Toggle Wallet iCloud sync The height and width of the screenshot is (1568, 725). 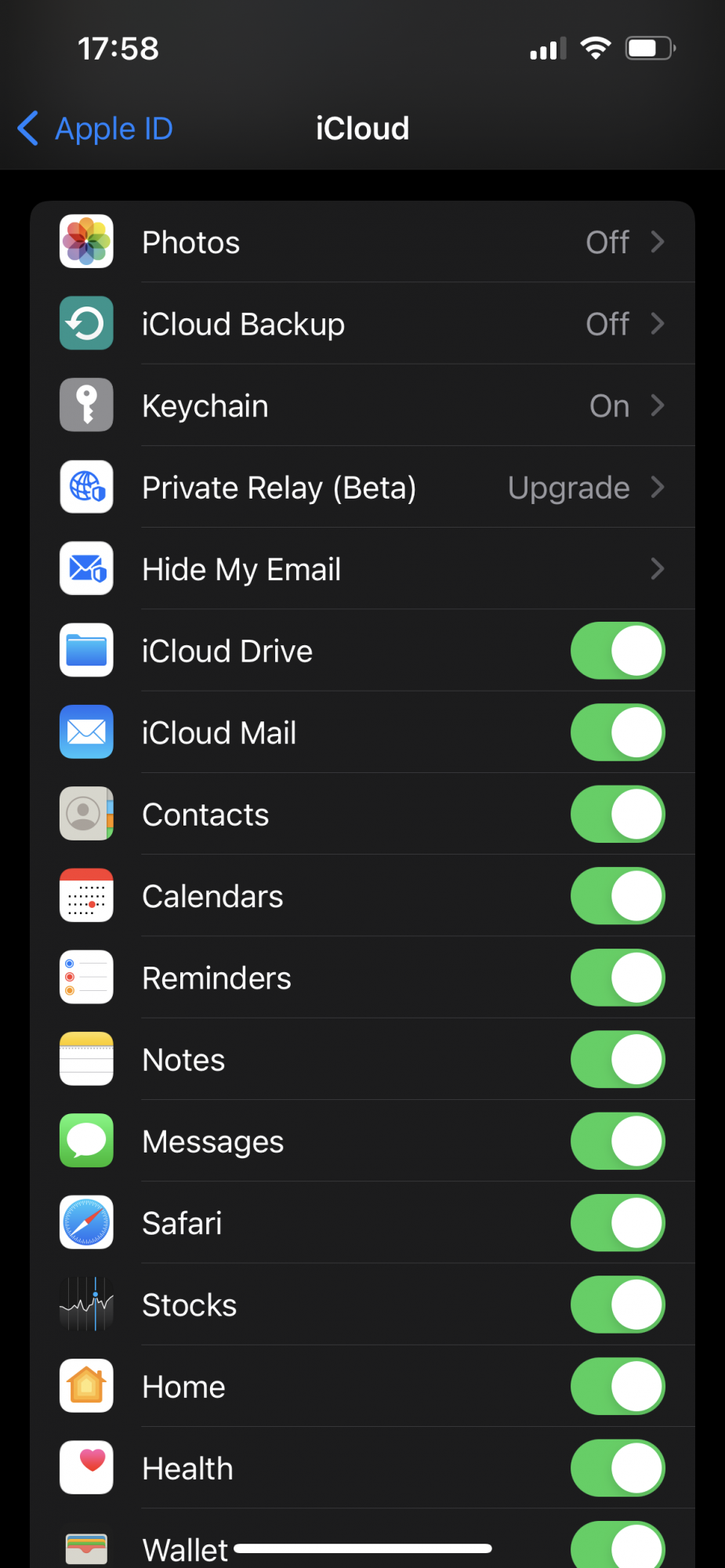[618, 1545]
